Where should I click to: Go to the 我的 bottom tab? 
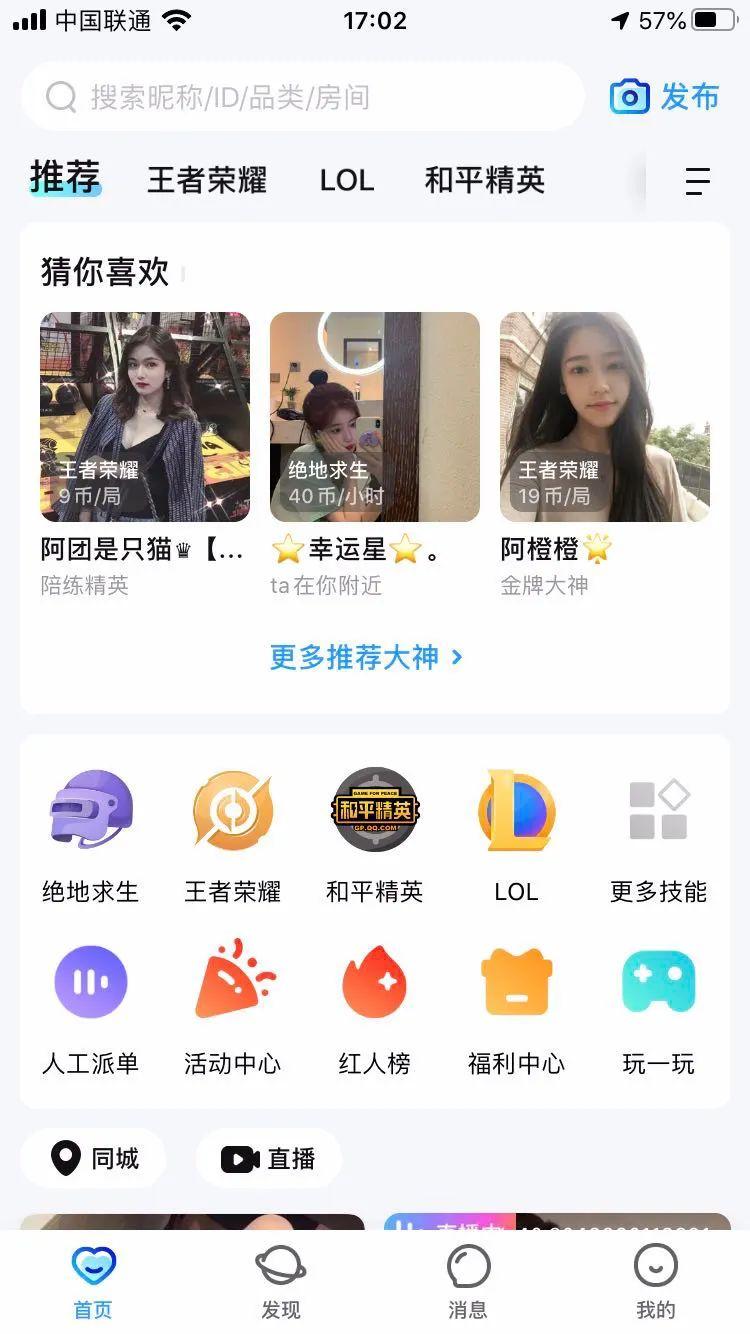pos(656,1282)
